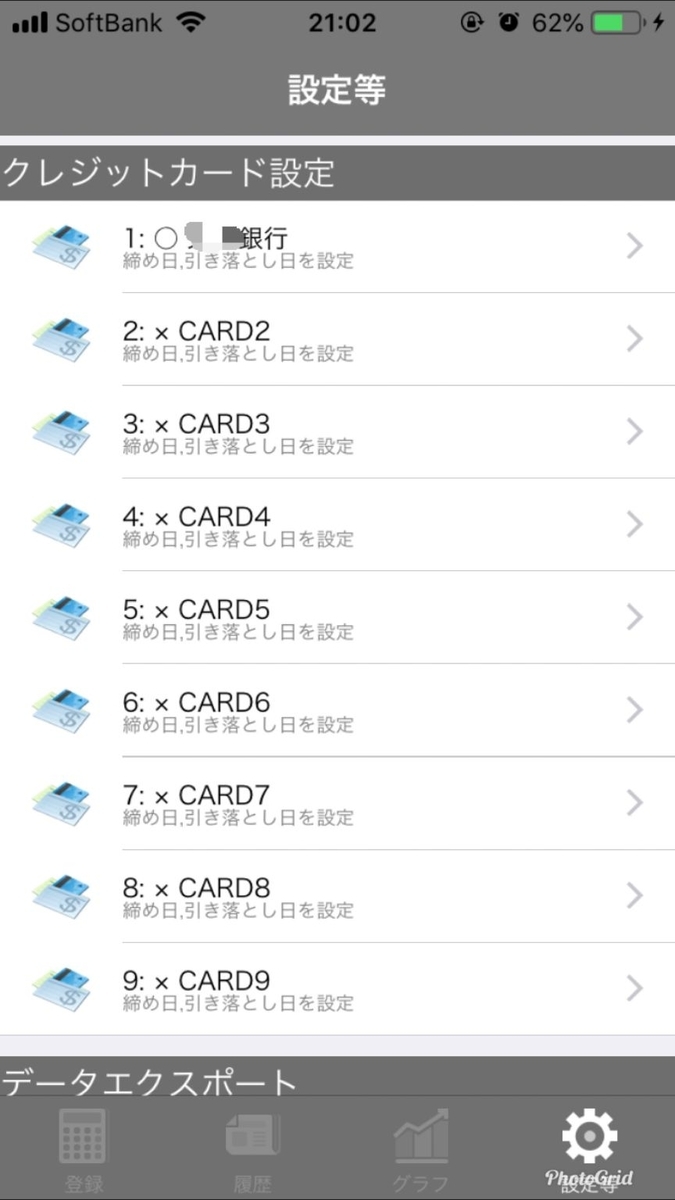Switch to the グラフ tab
This screenshot has width=675, height=1200.
421,1149
